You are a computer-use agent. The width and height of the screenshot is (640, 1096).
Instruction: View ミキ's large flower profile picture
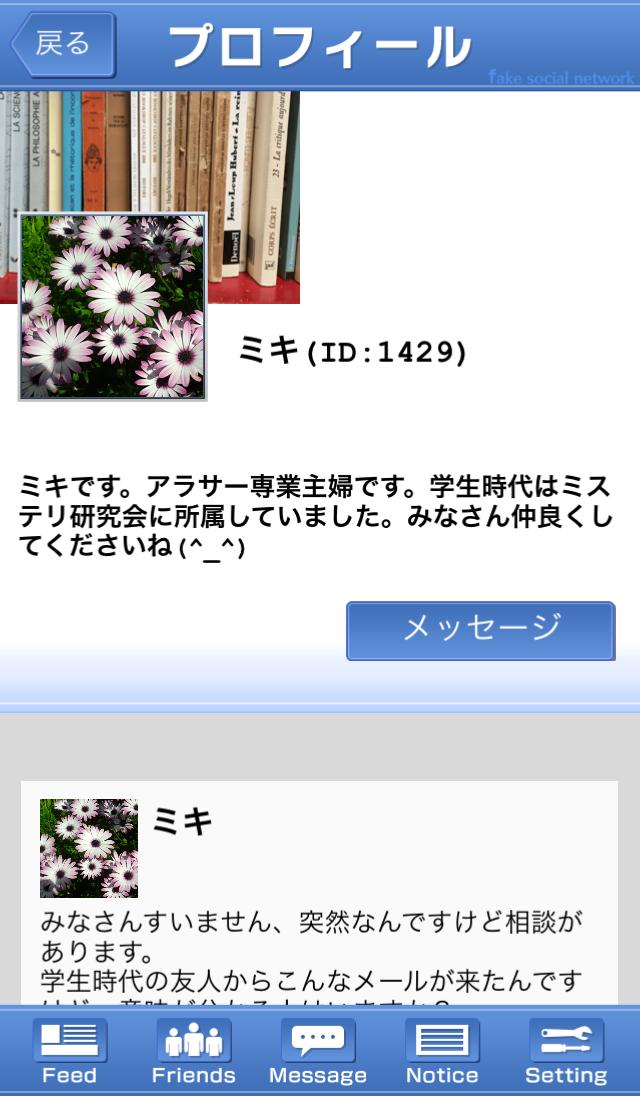(x=112, y=307)
